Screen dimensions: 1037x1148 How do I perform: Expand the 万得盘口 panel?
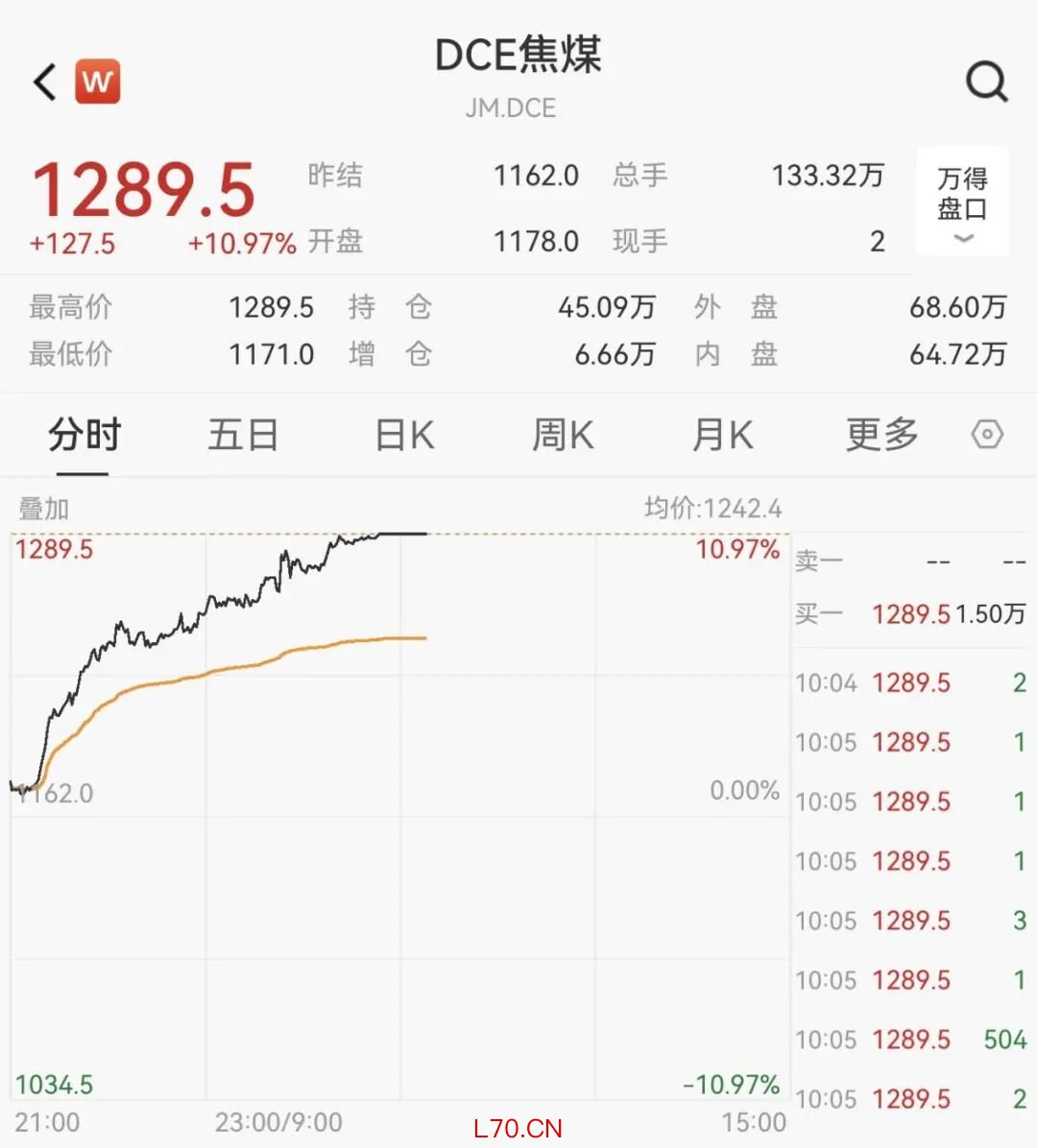click(x=962, y=203)
